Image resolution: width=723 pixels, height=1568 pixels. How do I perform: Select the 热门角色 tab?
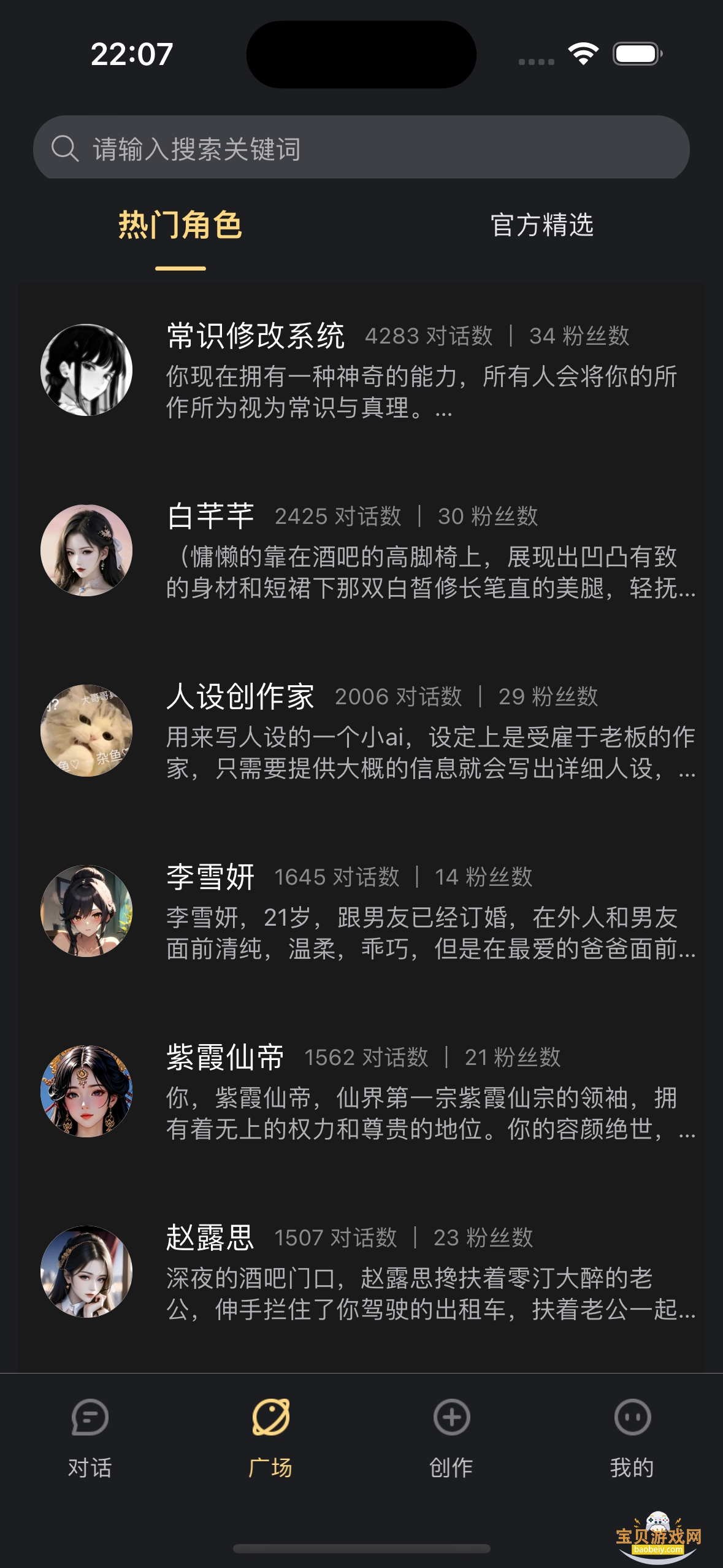[x=180, y=225]
